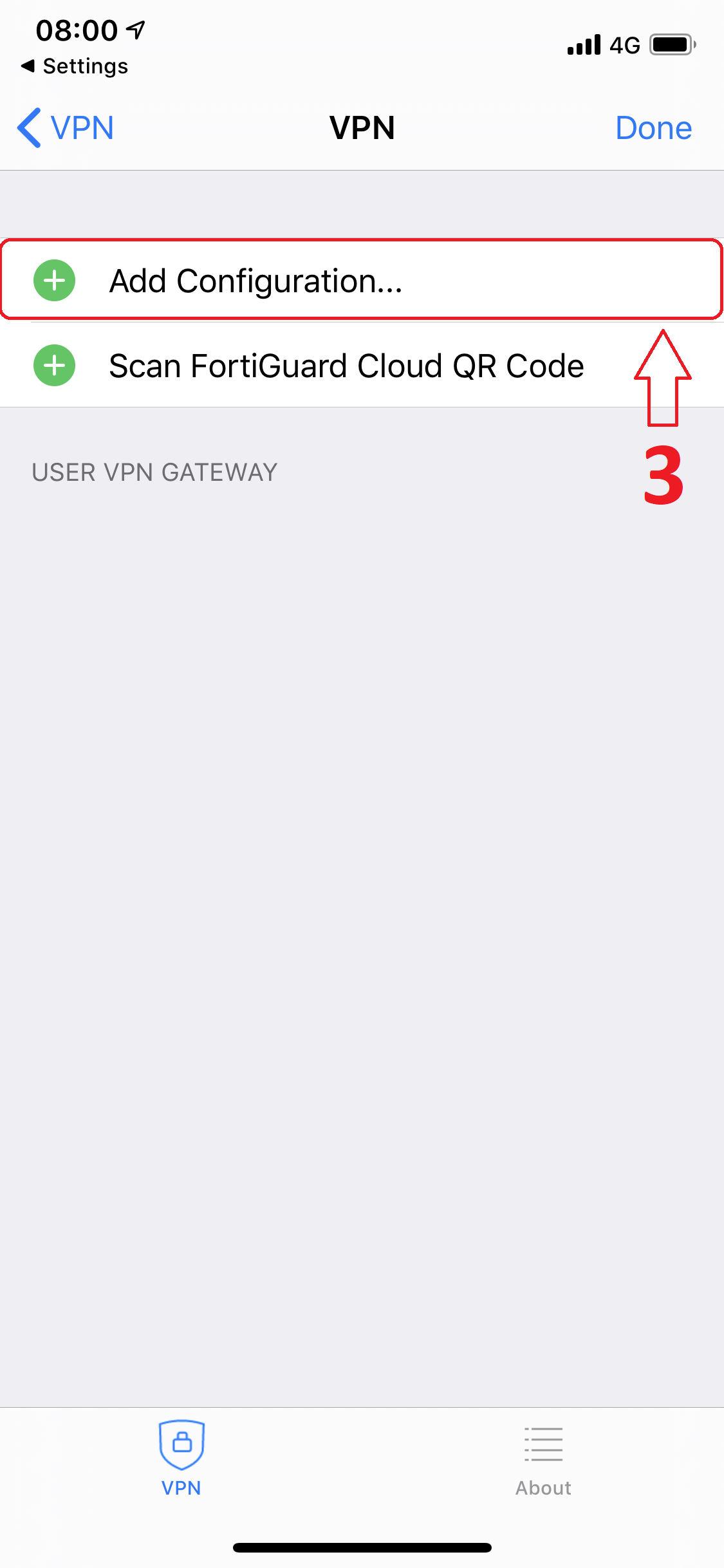724x1568 pixels.
Task: Select Scan FortiGuard Cloud QR Code
Action: click(346, 366)
